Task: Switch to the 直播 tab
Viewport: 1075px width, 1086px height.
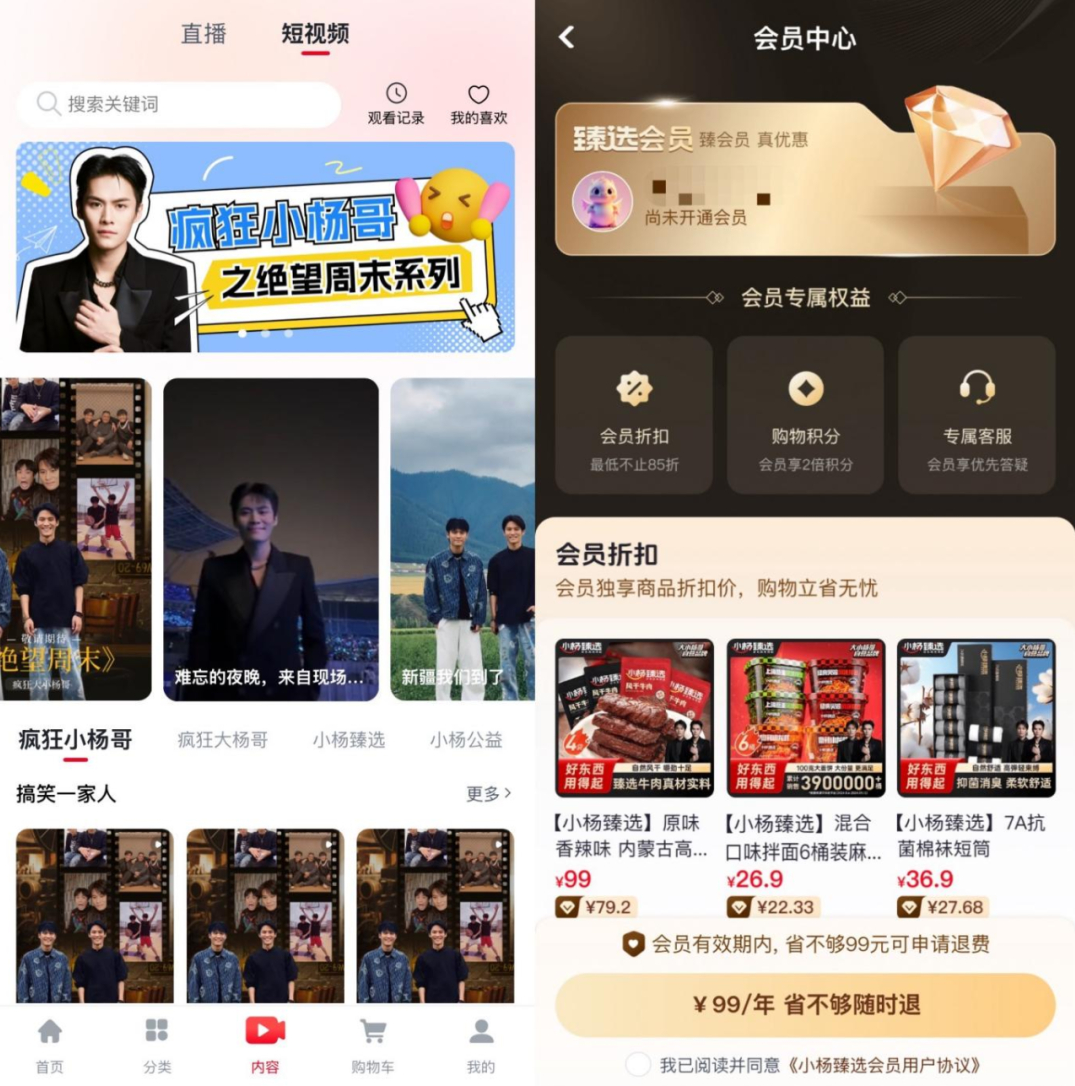Action: click(203, 31)
